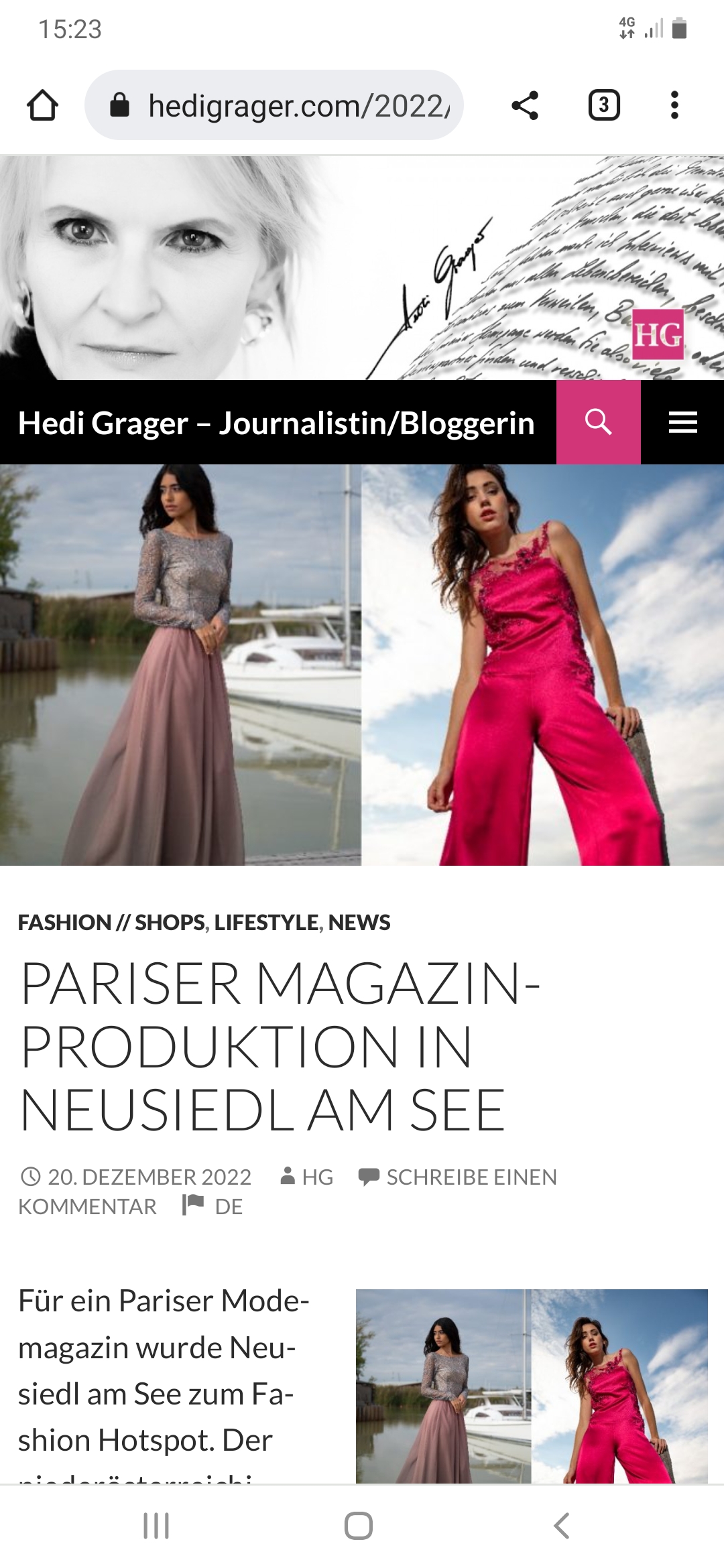Open recent apps from the navigation bar
724x1568 pixels.
coord(156,1526)
